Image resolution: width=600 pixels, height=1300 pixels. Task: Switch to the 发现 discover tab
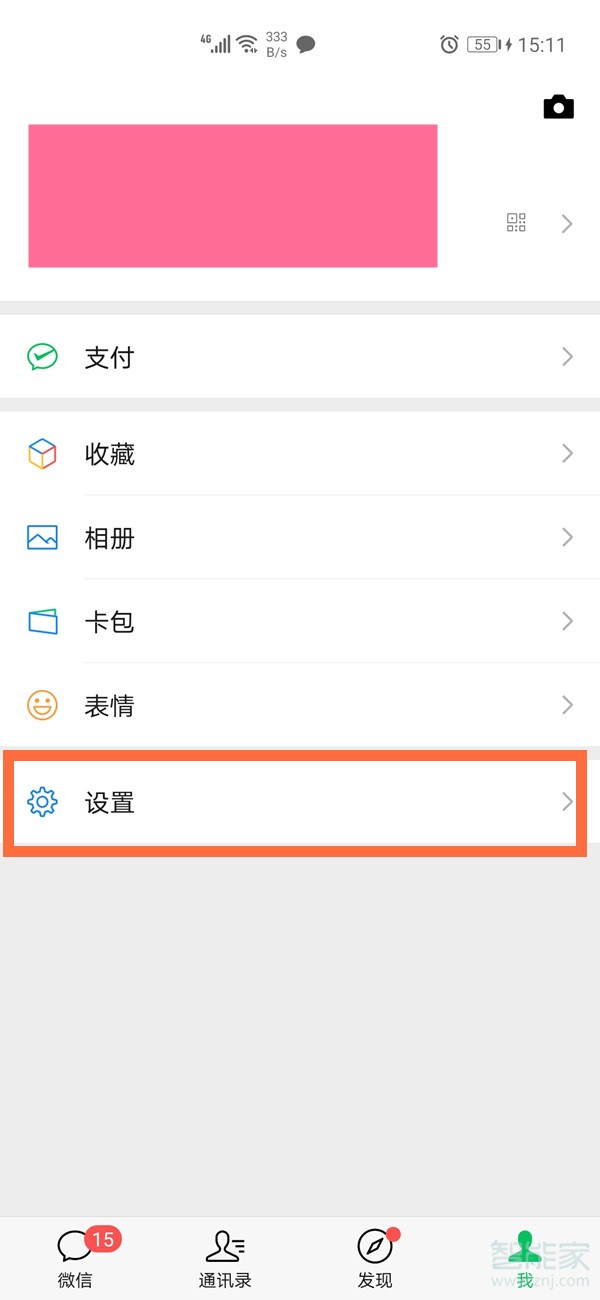pyautogui.click(x=375, y=1258)
